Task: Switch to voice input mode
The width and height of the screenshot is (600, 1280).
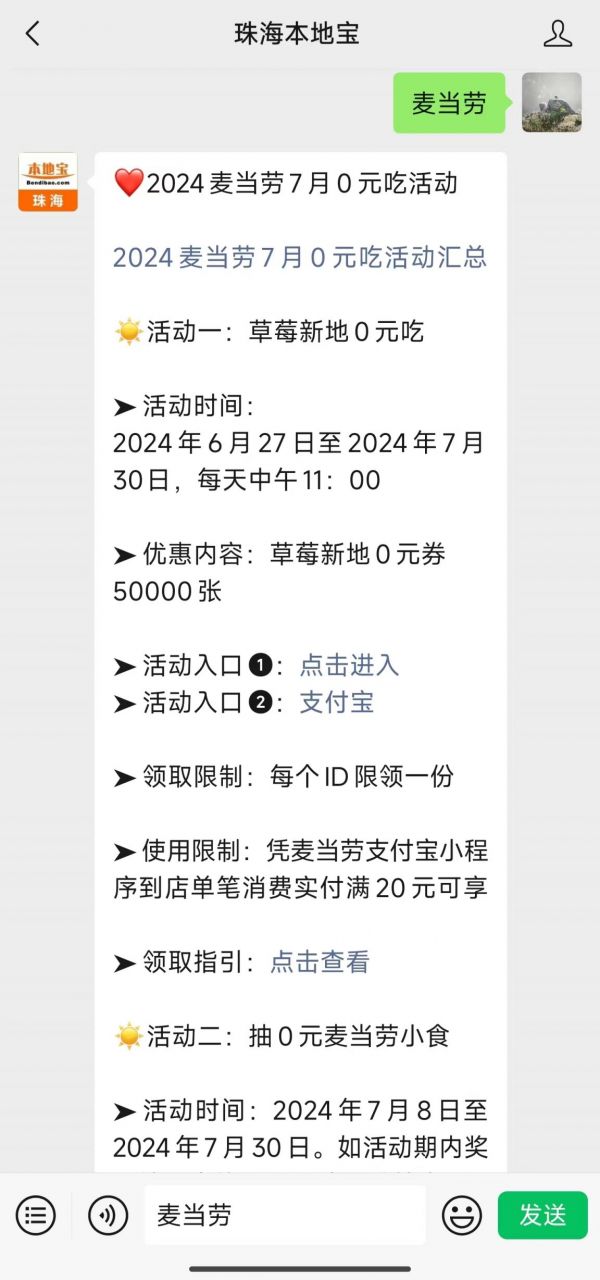Action: coord(108,1215)
